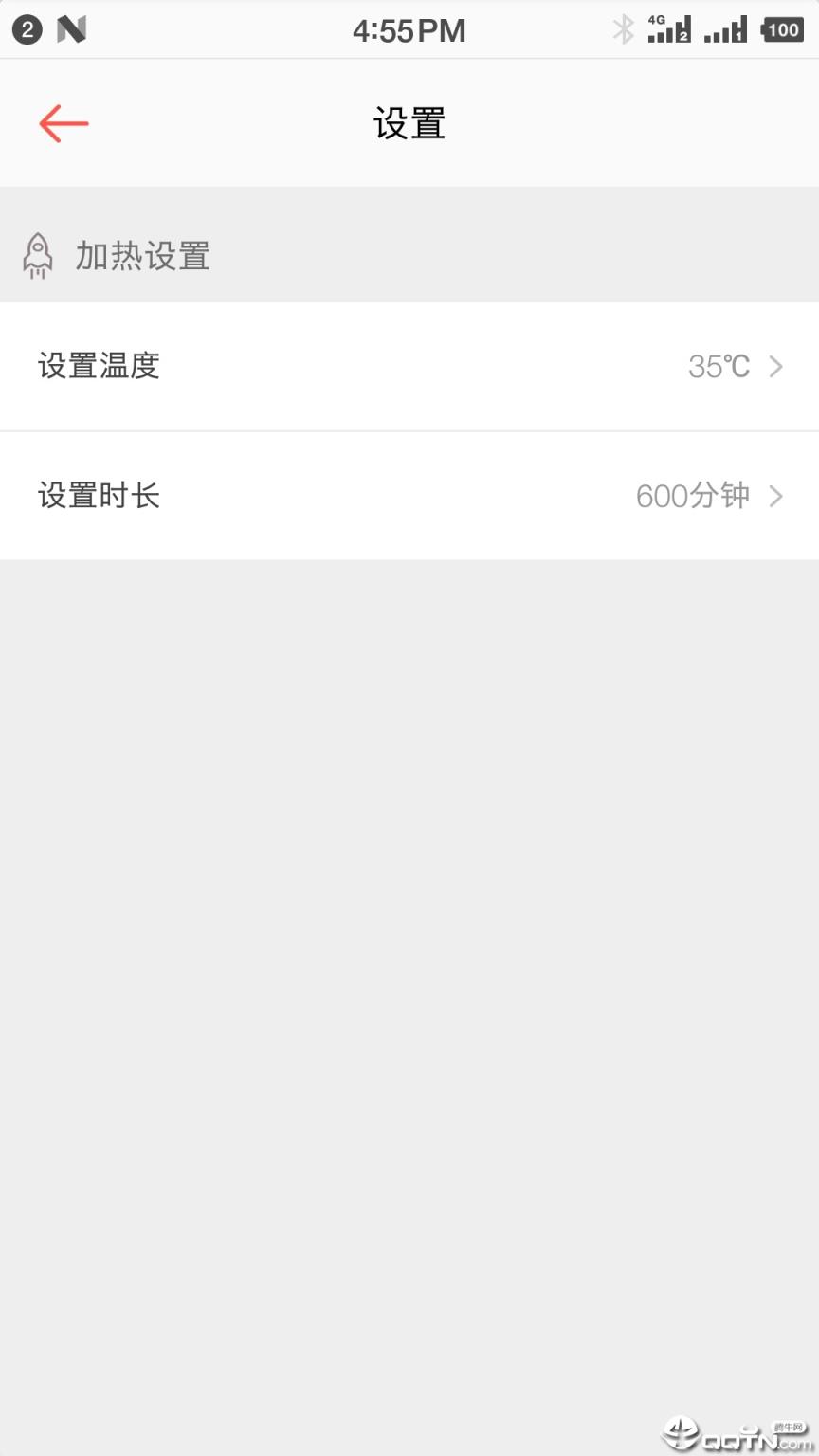Screen dimensions: 819x1456
Task: Tap the second mobile signal bars icon
Action: click(724, 29)
